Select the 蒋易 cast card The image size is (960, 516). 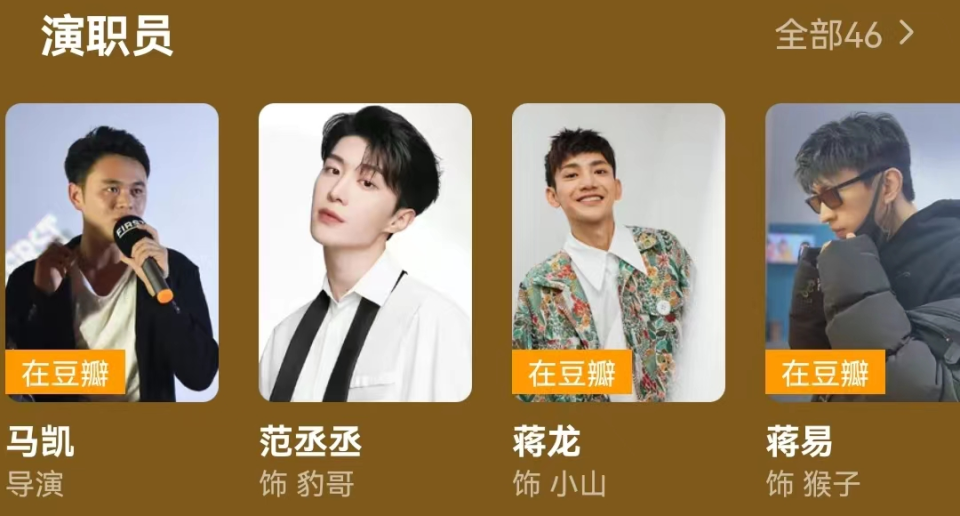pos(862,252)
